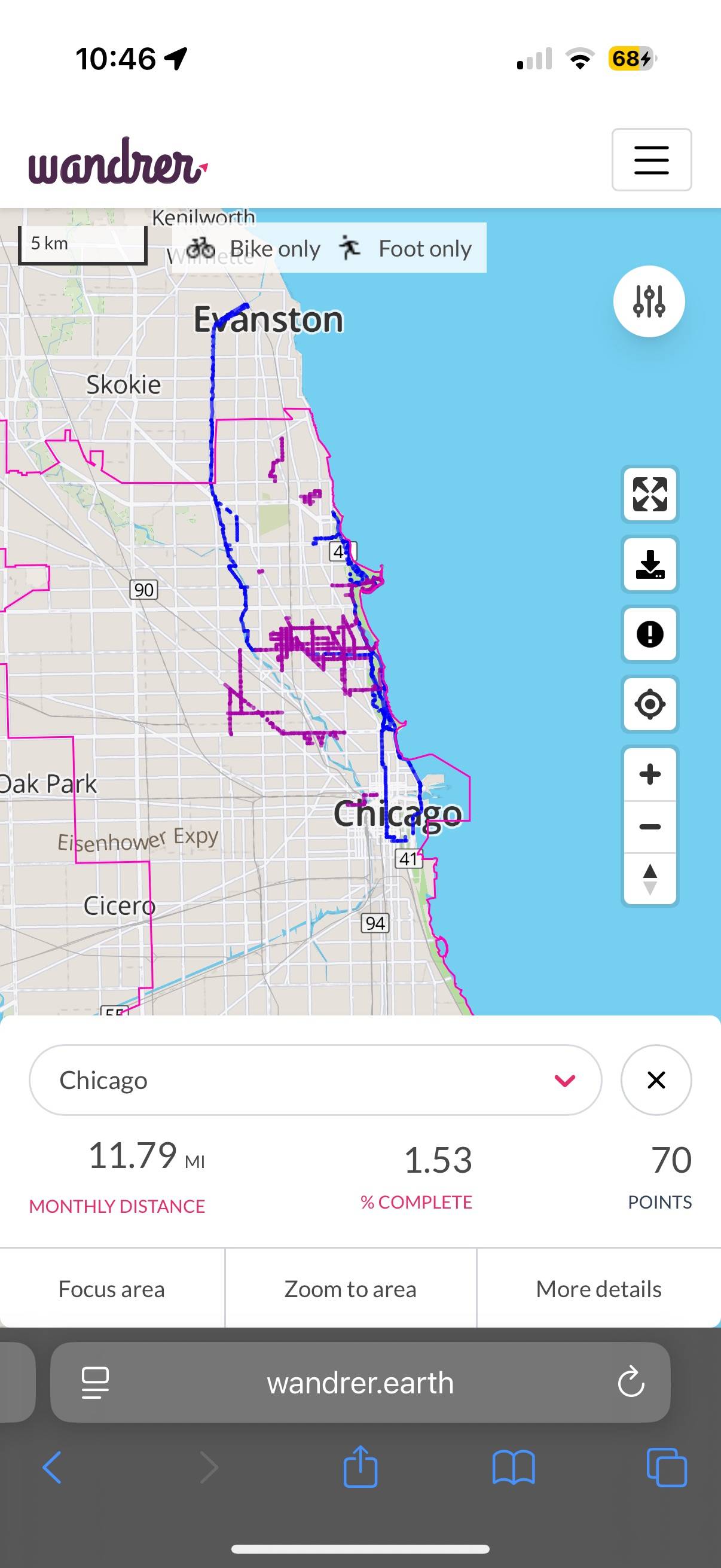Close the Chicago area panel
This screenshot has height=1568, width=721.
click(656, 1080)
